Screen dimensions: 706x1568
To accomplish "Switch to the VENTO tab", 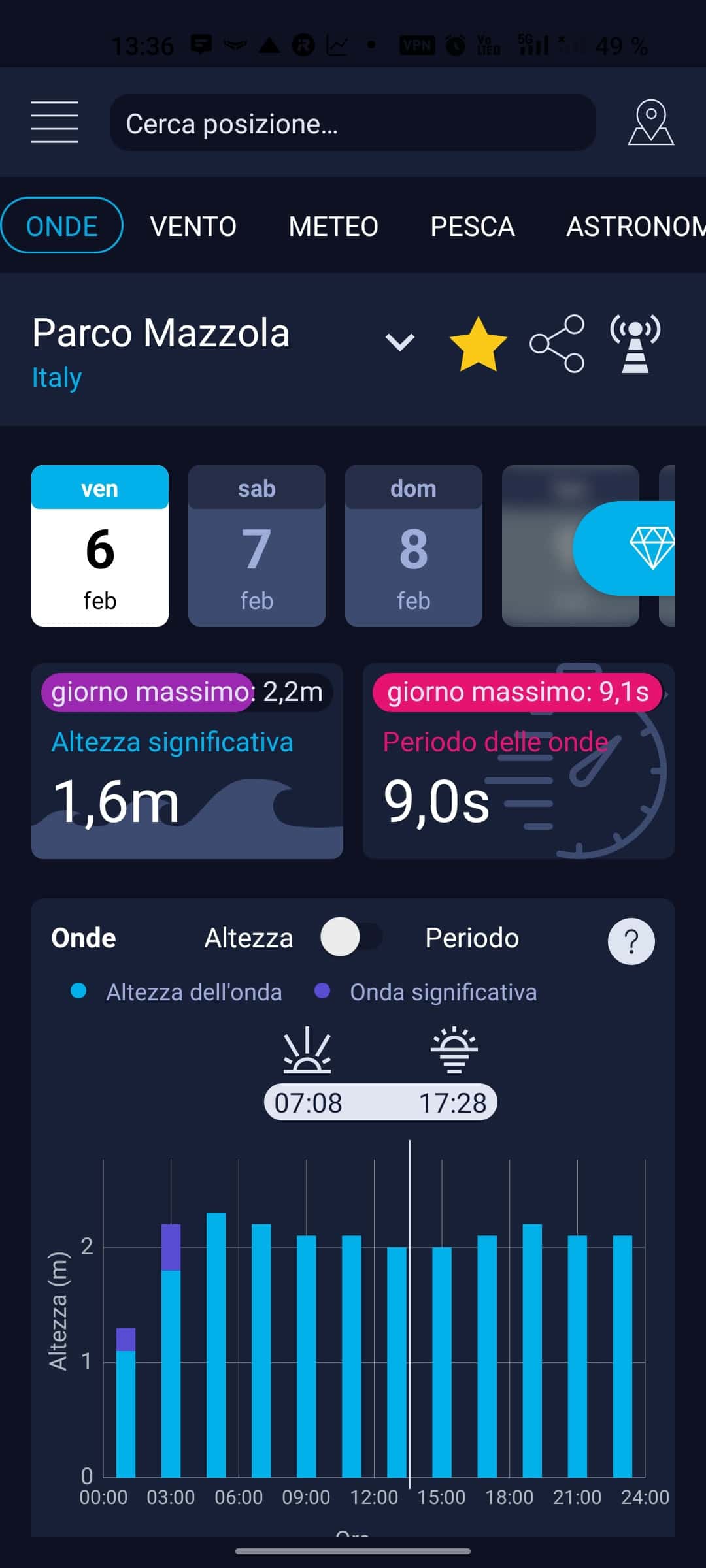I will pyautogui.click(x=193, y=225).
